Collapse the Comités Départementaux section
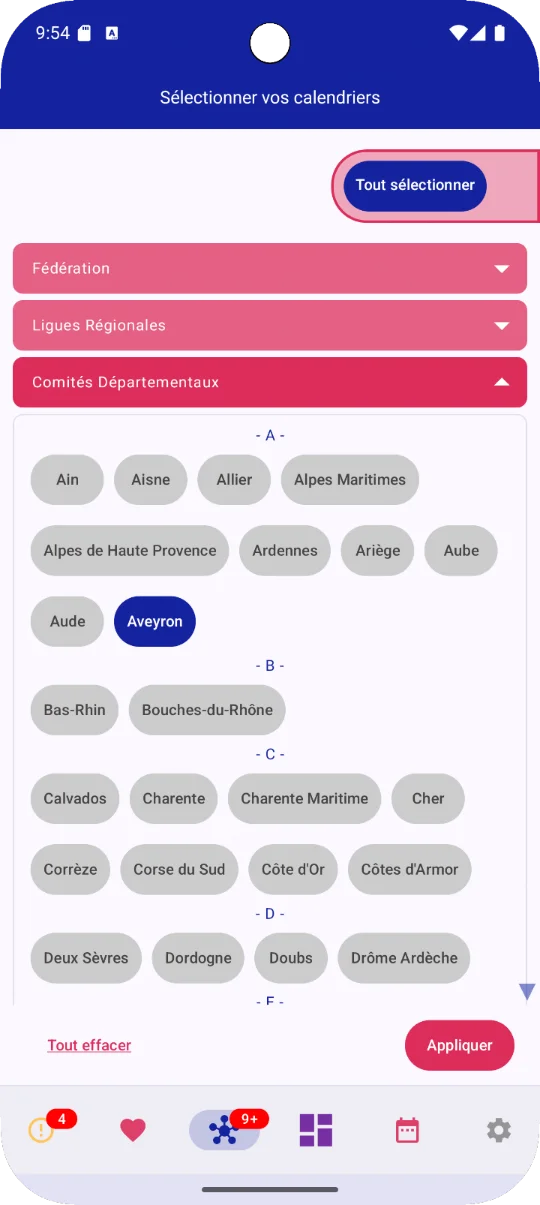Screen dimensions: 540x1205 pos(270,382)
